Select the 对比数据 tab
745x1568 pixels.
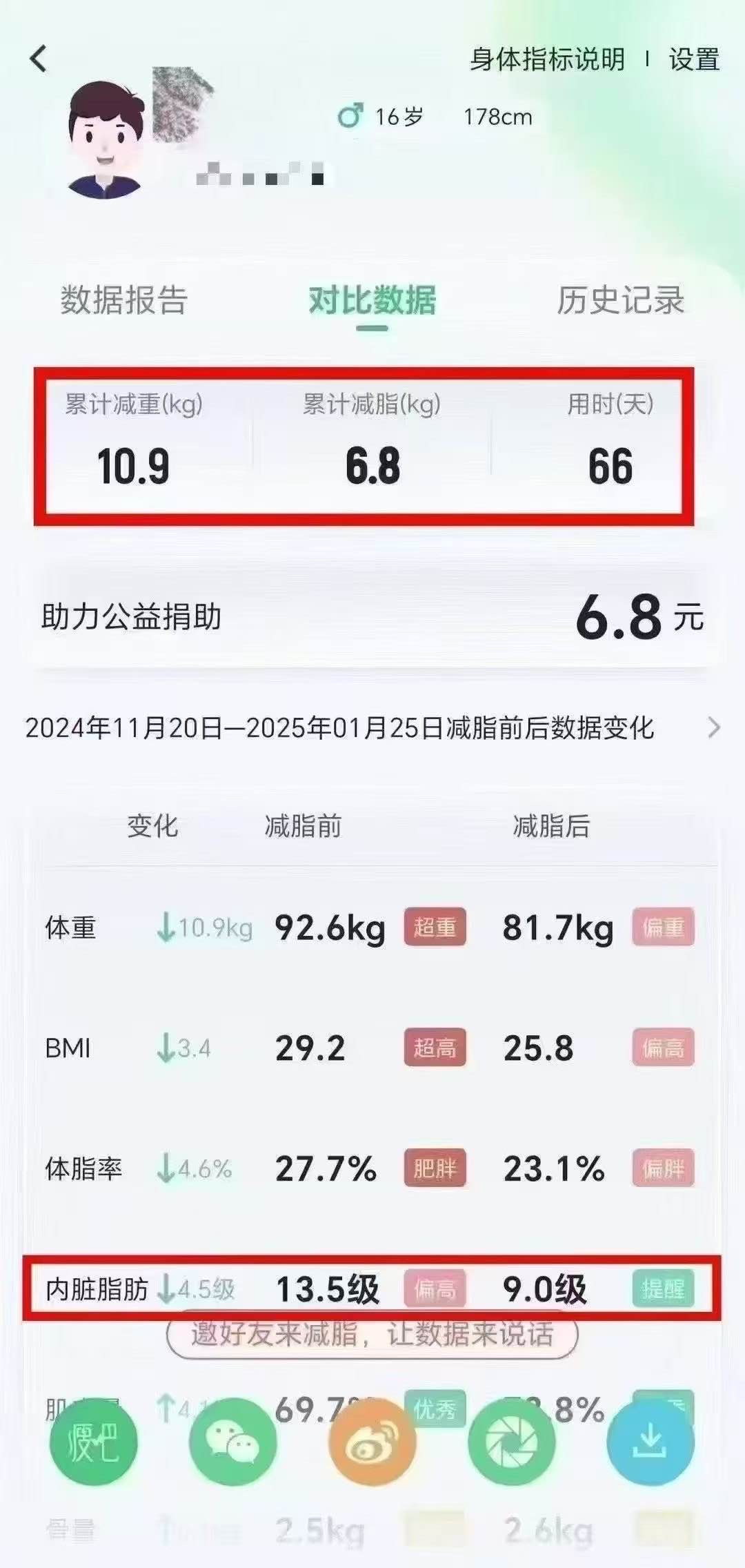pyautogui.click(x=372, y=300)
